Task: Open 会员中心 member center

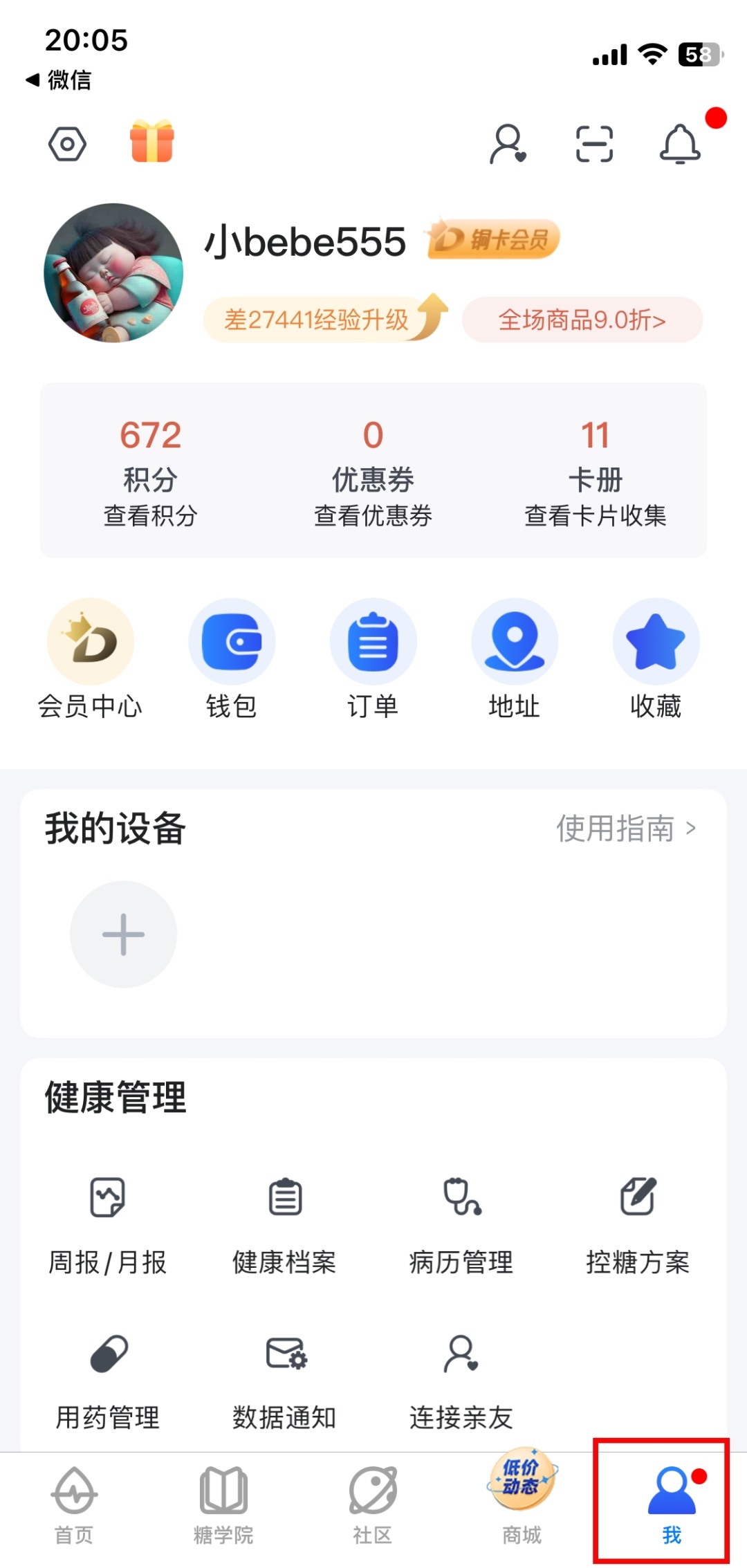Action: pos(90,658)
